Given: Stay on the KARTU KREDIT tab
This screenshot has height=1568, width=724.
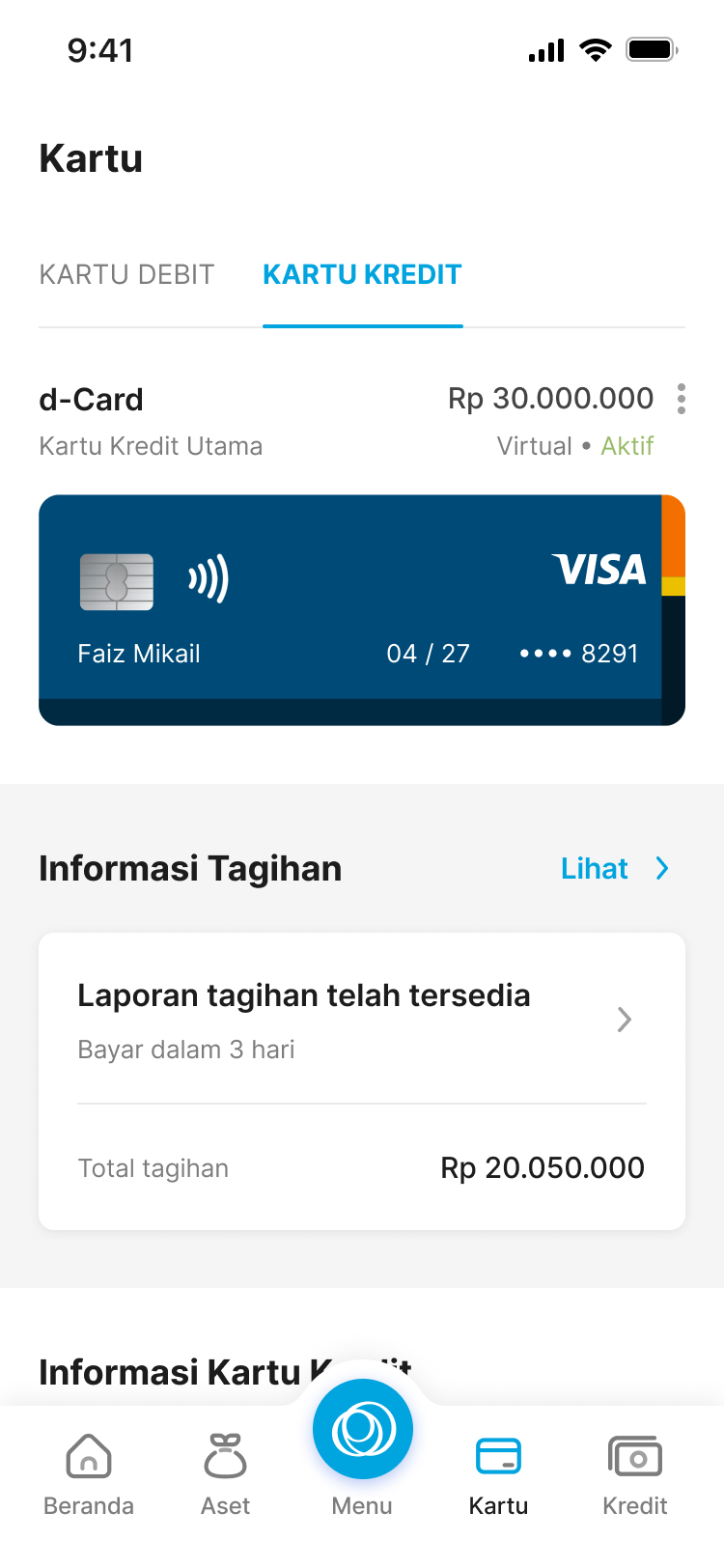Looking at the screenshot, I should [x=361, y=274].
